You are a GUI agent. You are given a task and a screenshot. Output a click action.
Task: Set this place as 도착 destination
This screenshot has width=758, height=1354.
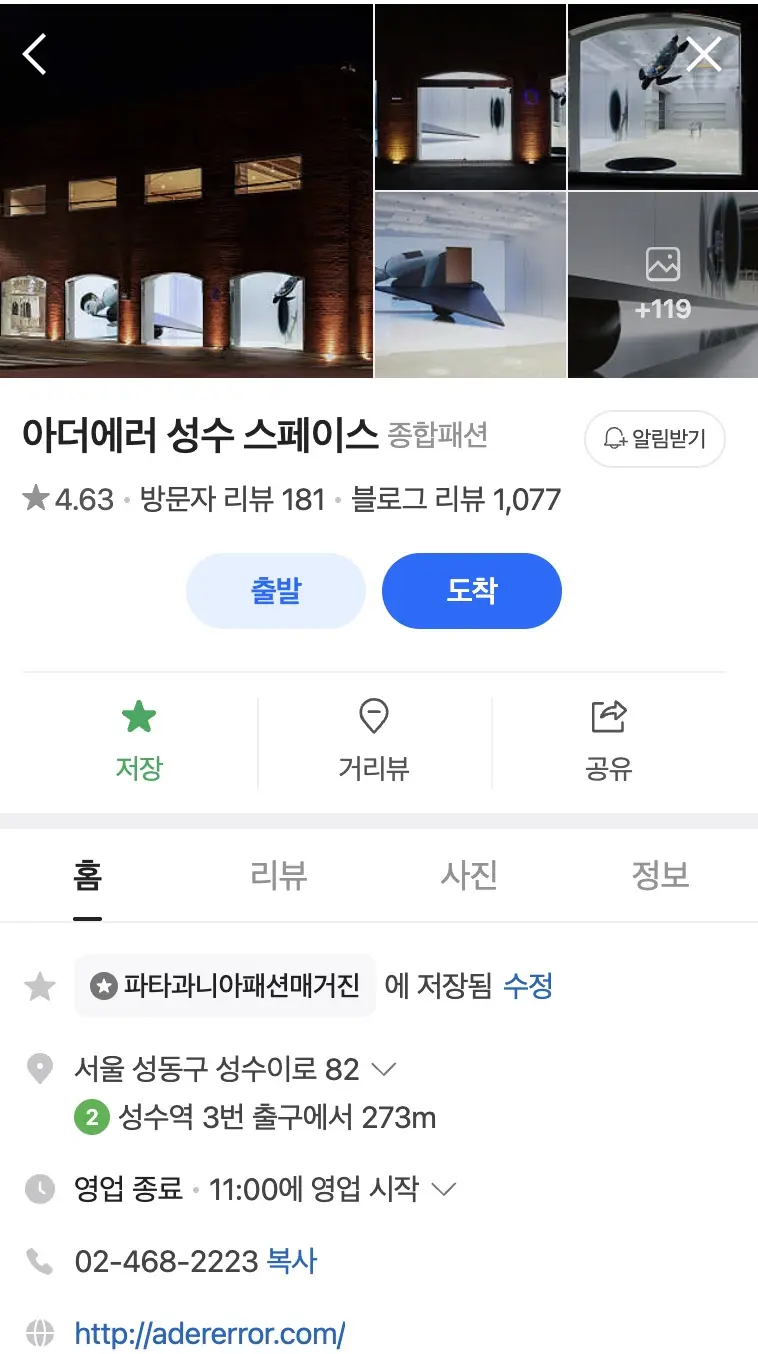[x=471, y=591]
